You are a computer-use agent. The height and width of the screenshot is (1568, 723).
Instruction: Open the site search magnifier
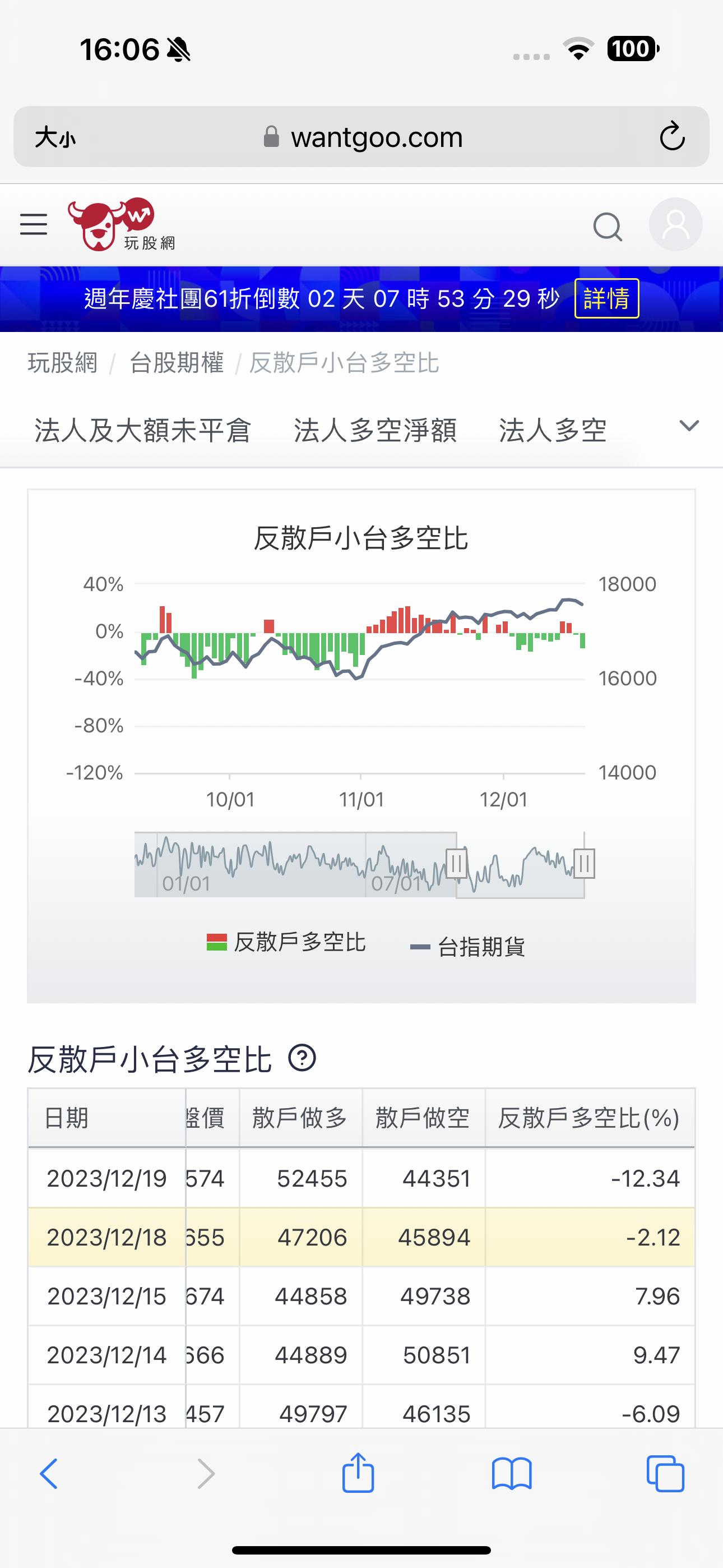(x=608, y=227)
